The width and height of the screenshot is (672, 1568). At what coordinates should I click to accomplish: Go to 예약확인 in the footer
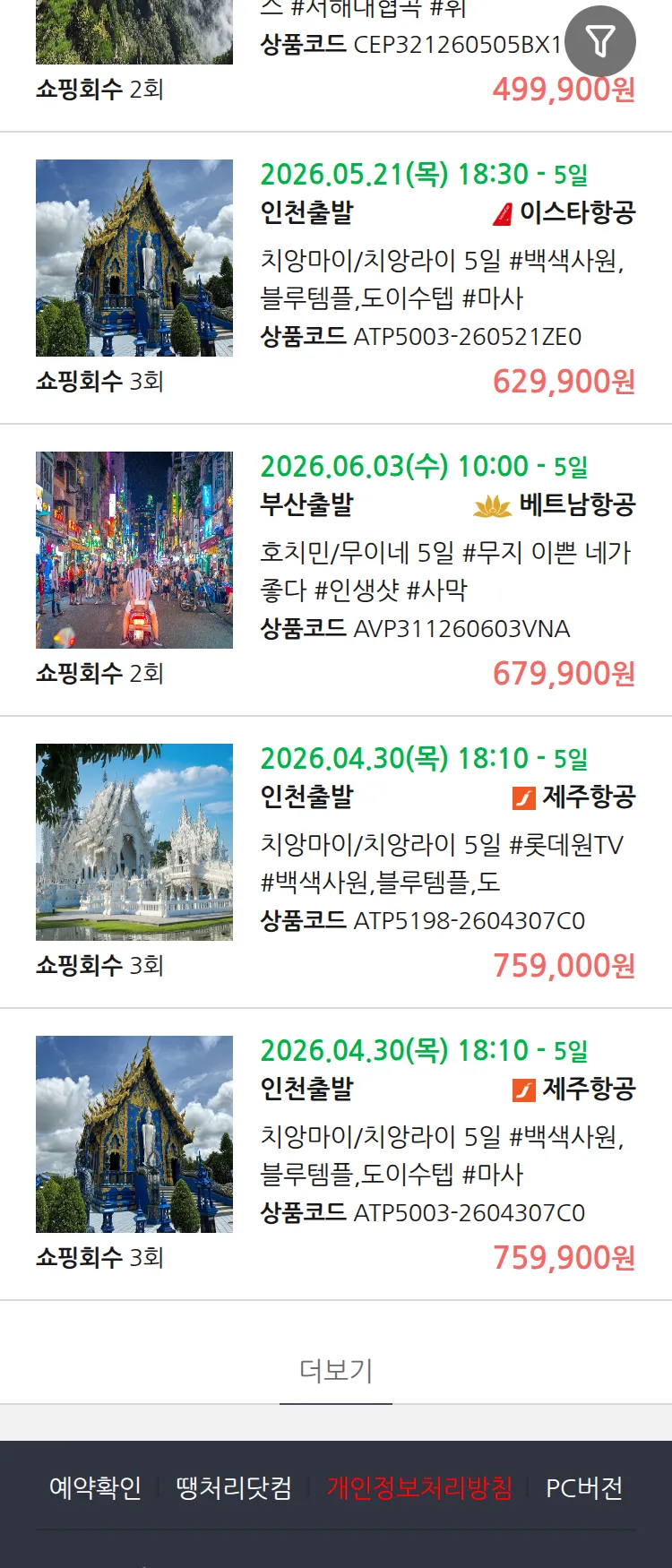(95, 1488)
